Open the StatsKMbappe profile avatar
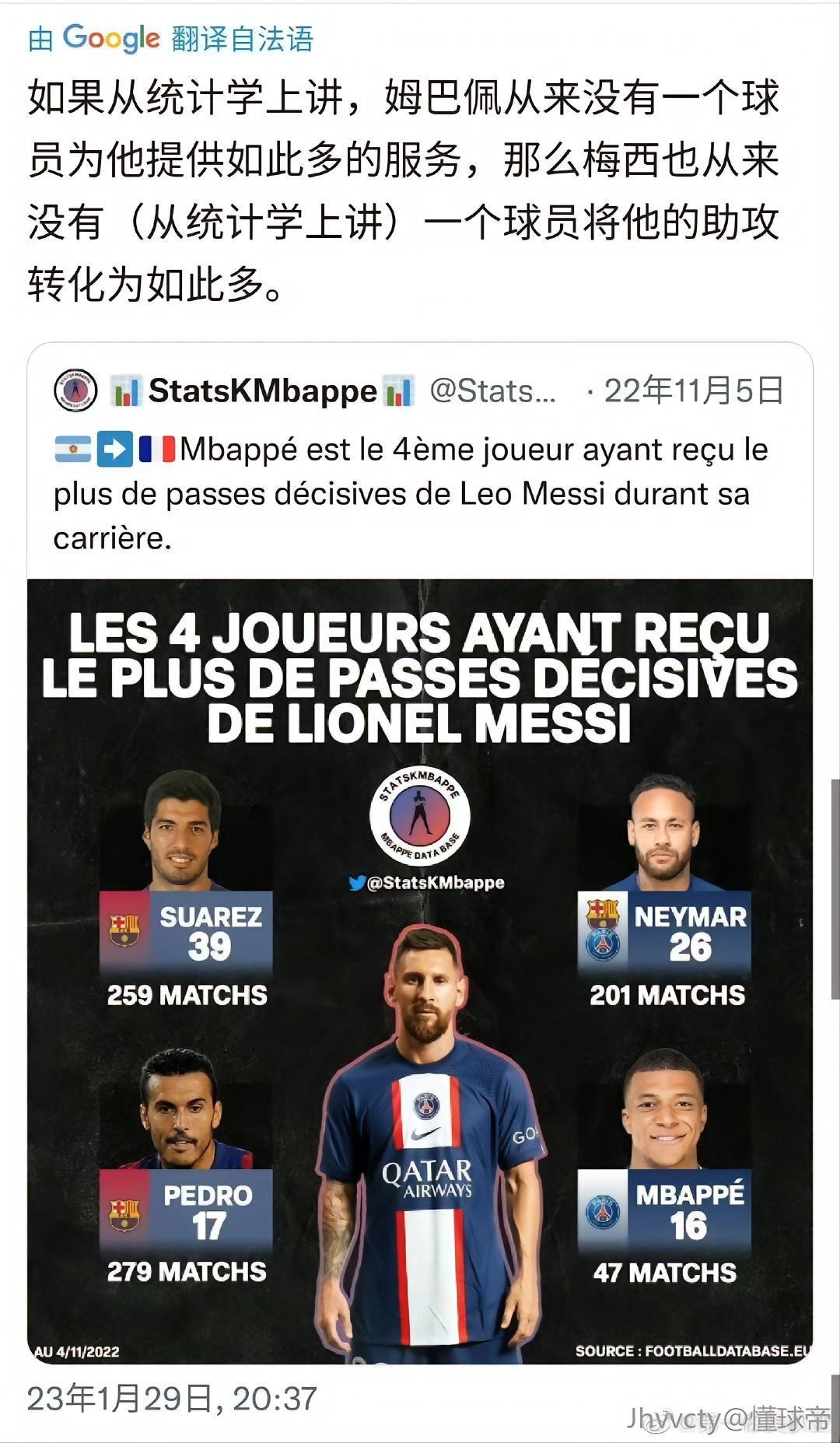Screen dimensions: 840x1443 coord(75,391)
